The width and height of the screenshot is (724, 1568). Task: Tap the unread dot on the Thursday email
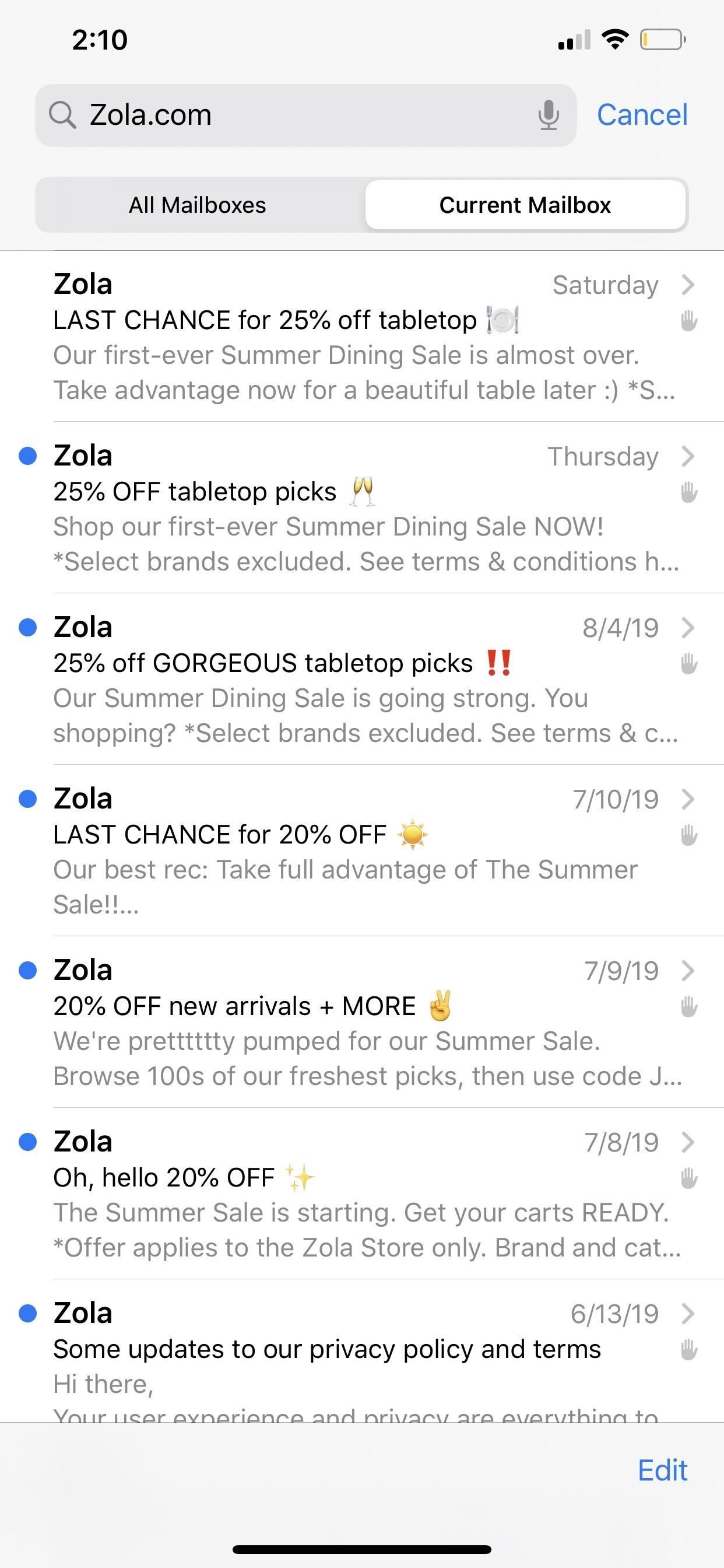26,456
